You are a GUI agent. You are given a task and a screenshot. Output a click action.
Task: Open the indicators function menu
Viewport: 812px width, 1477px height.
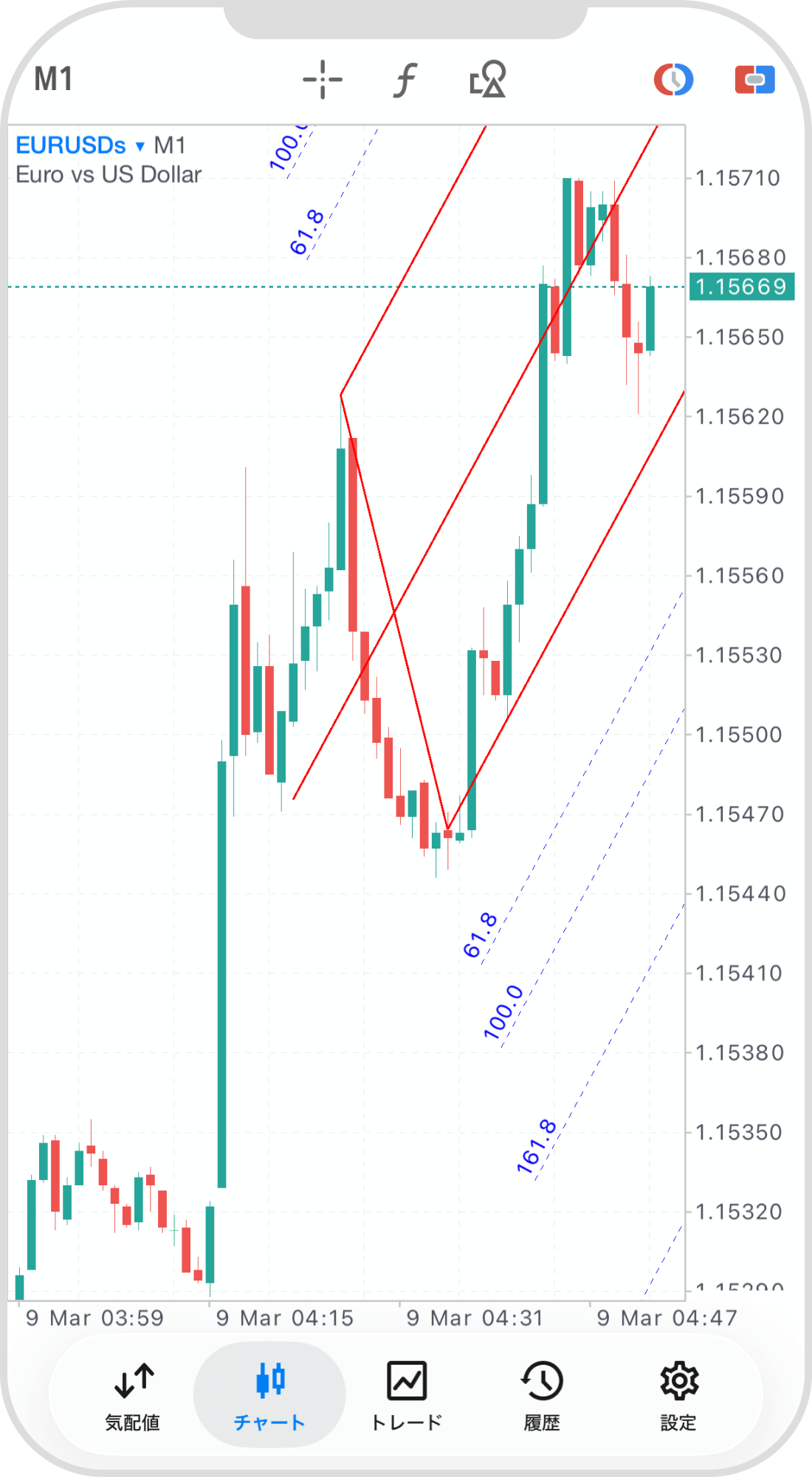click(405, 80)
